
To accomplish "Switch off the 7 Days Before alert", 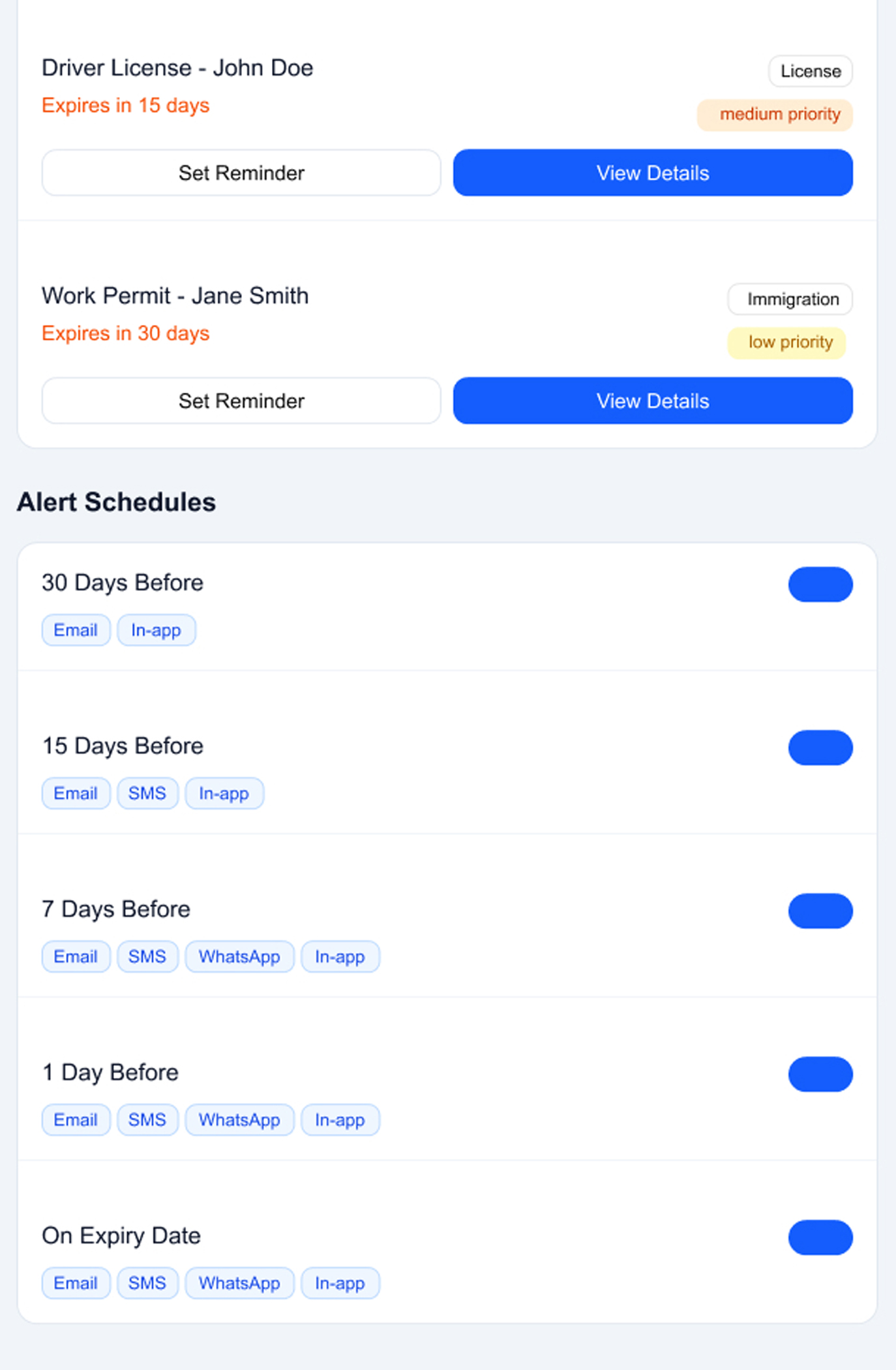I will tap(820, 911).
